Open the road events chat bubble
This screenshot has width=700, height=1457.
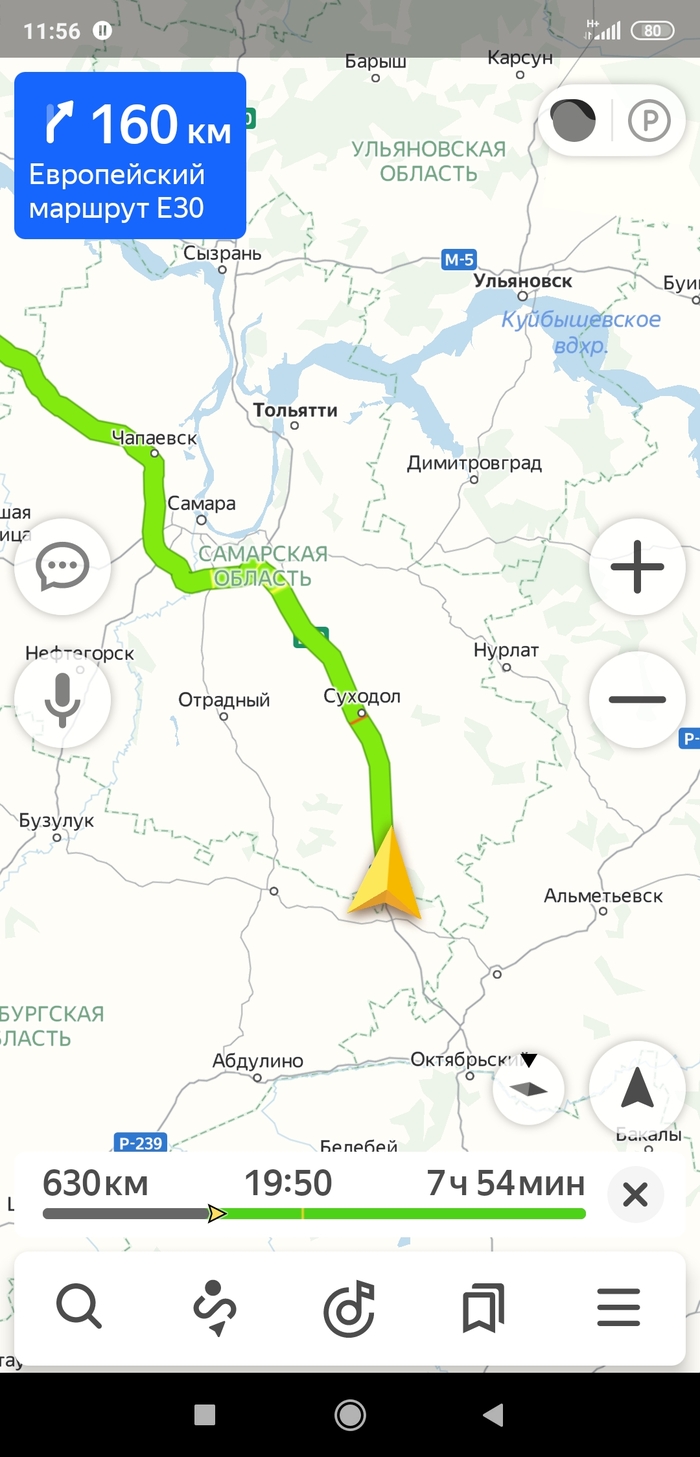(x=62, y=568)
